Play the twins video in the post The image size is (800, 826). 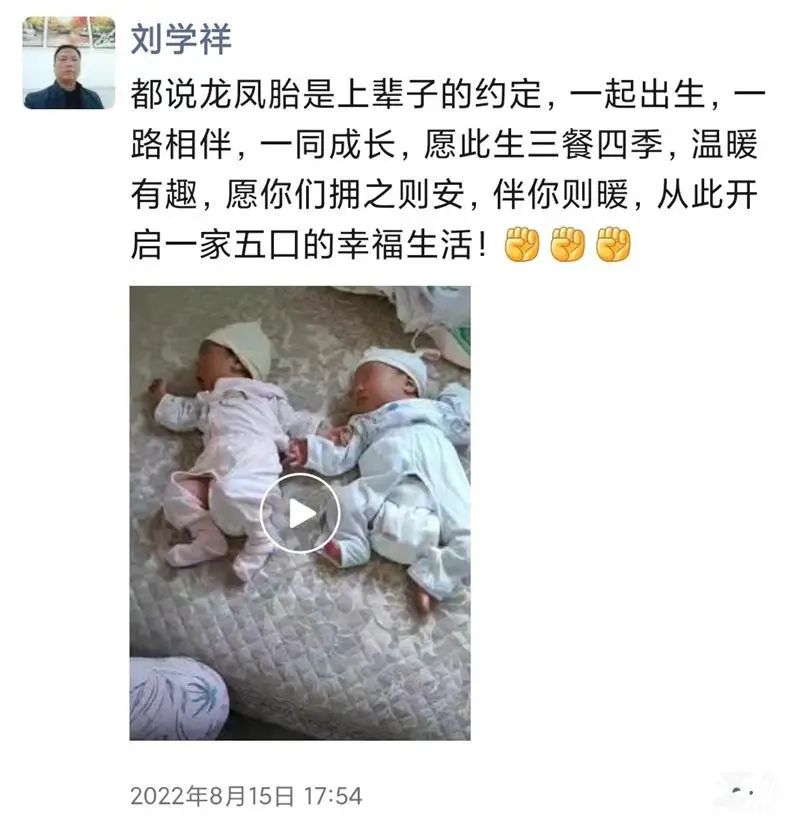[300, 513]
